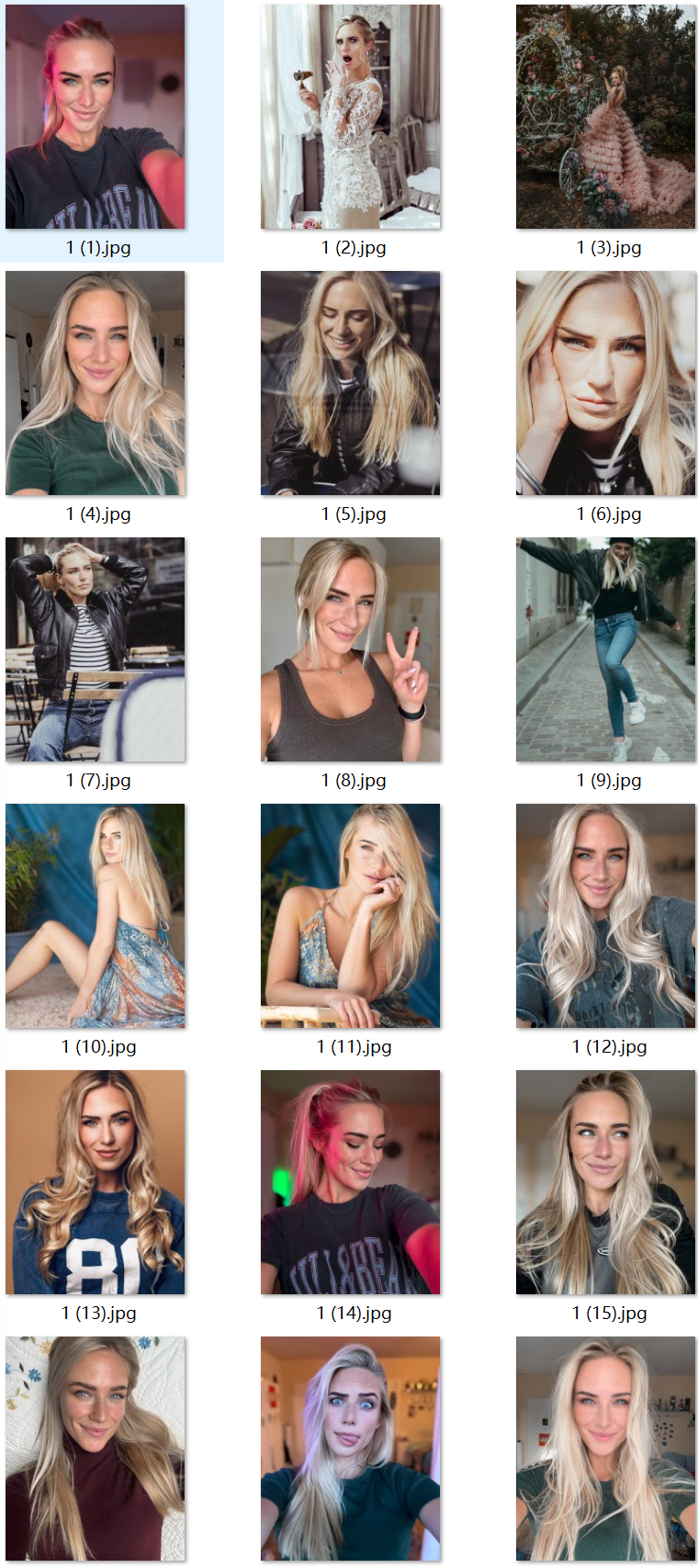Select the photo 1 (14).jpg
Image resolution: width=698 pixels, height=1568 pixels.
point(350,1182)
